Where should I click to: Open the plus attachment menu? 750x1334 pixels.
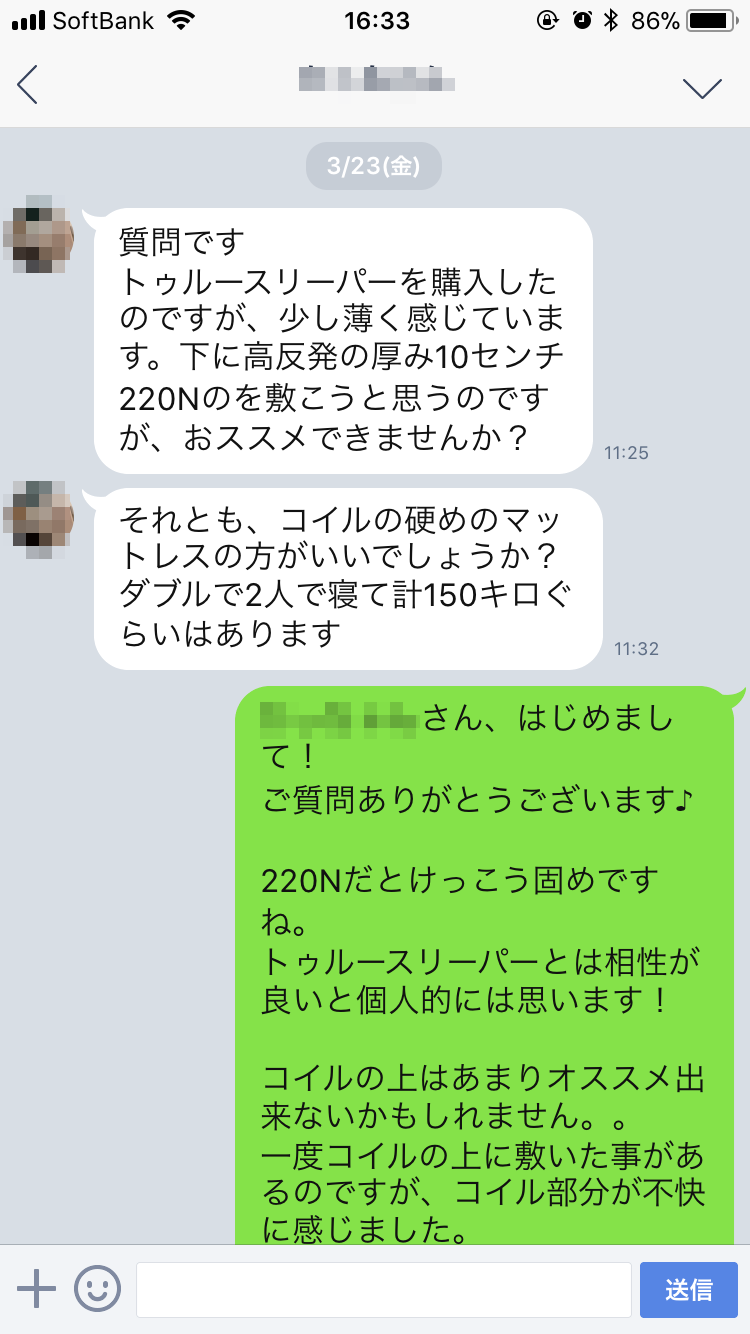[36, 1289]
